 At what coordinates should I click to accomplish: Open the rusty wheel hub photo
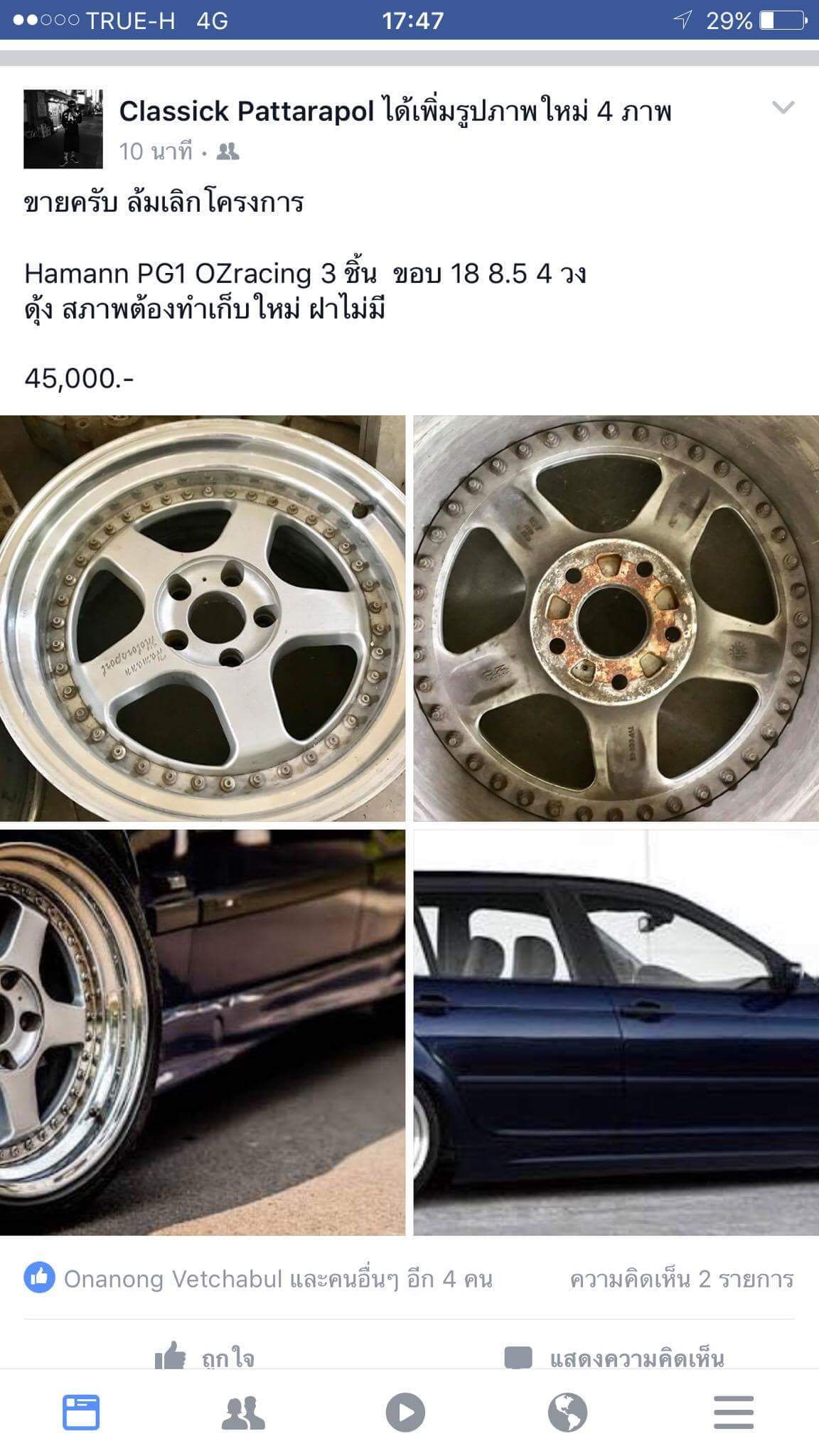click(616, 619)
